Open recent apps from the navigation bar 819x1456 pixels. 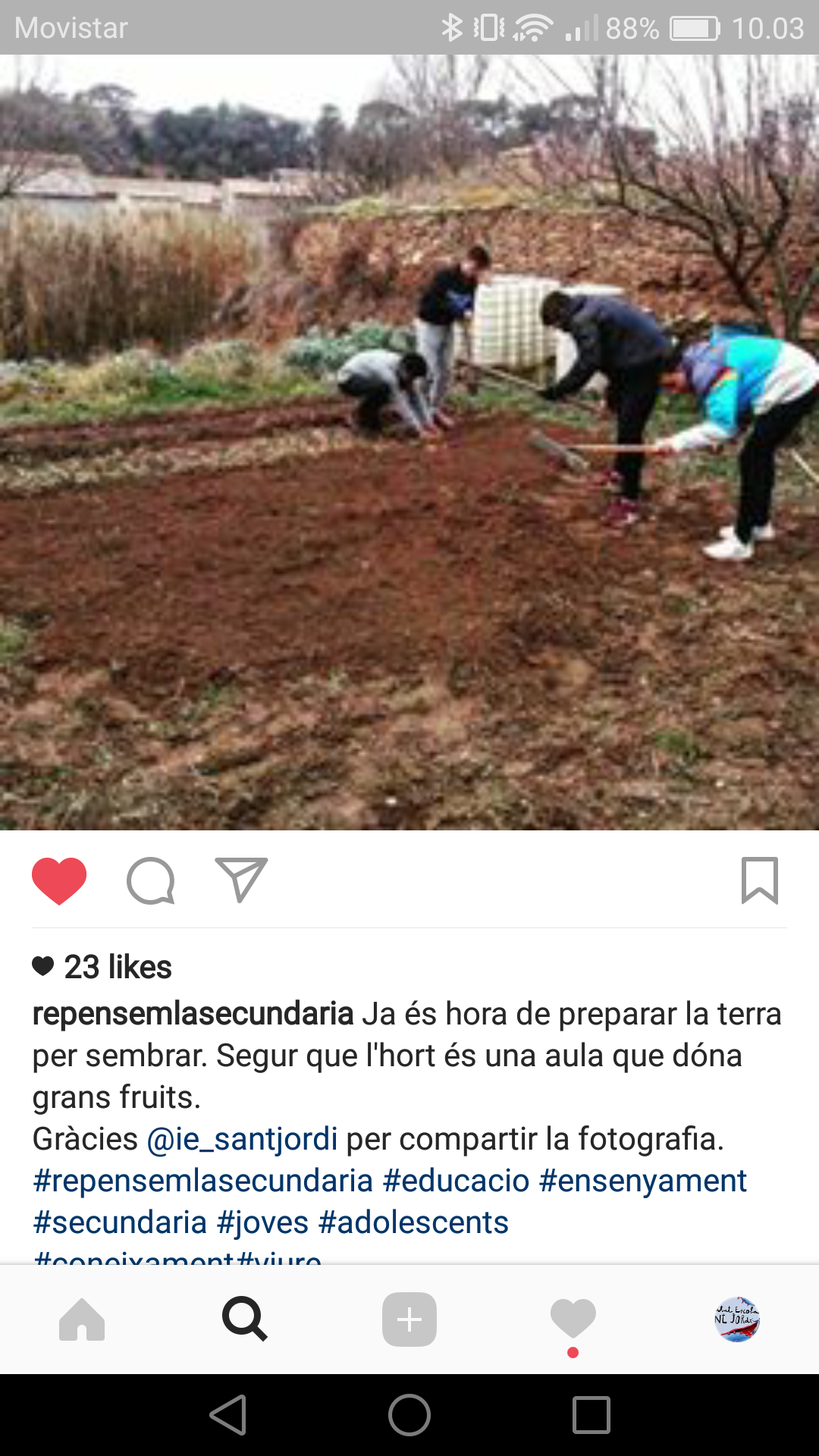[x=591, y=1415]
